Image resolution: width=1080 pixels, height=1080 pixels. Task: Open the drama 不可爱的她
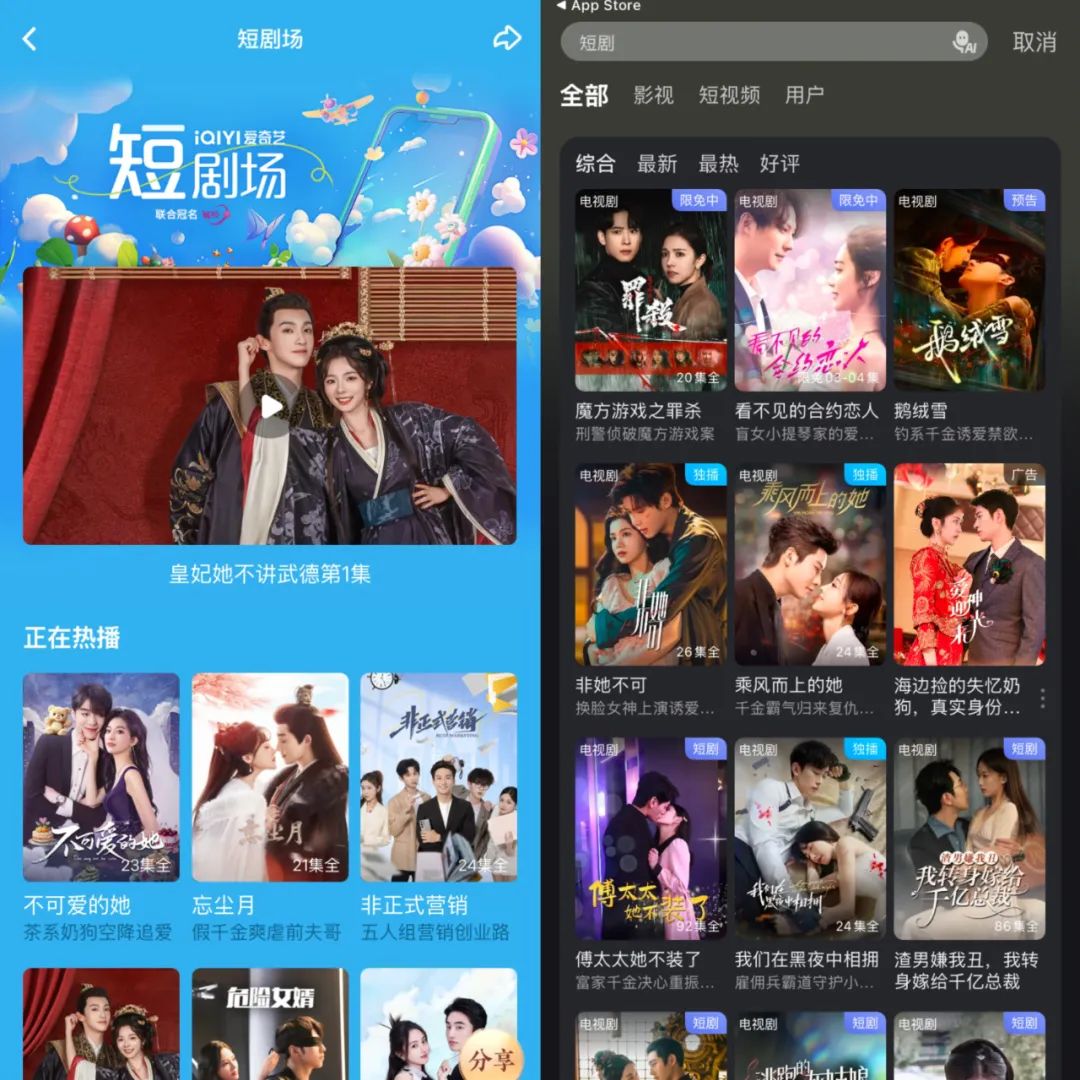(101, 777)
